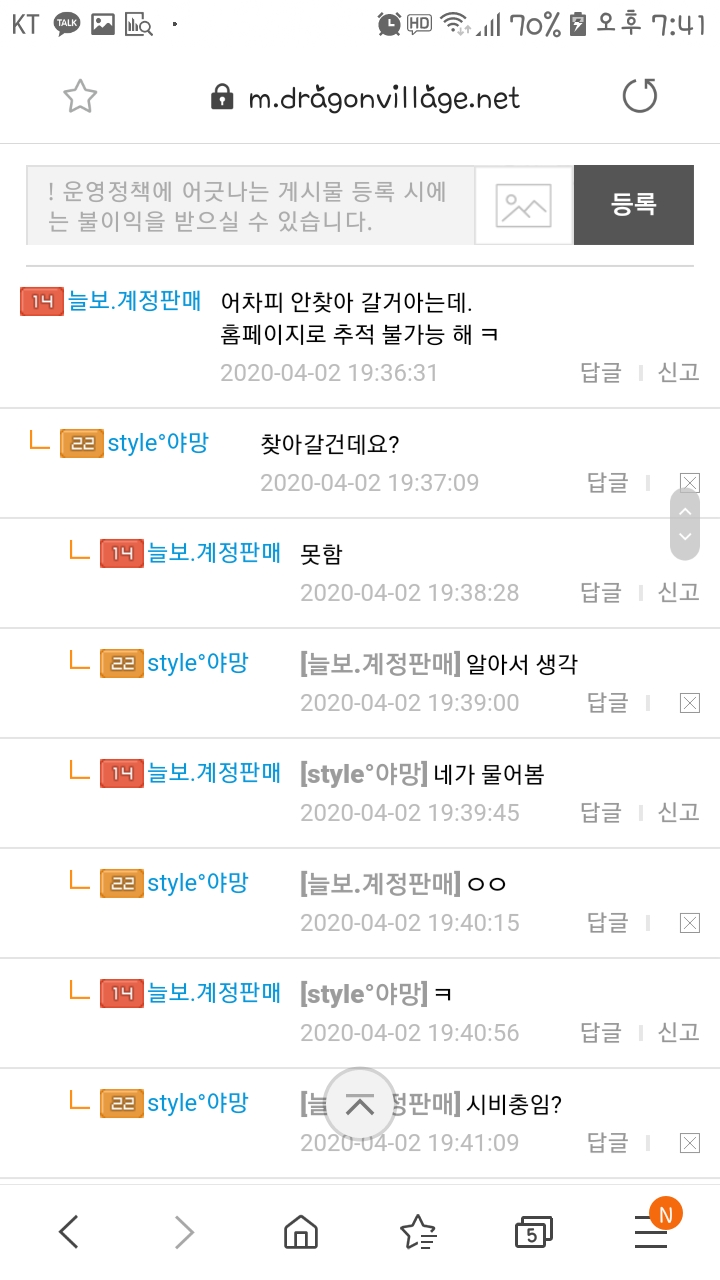Image resolution: width=720 pixels, height=1280 pixels.
Task: Jump to top with floating arrow
Action: (x=360, y=1104)
